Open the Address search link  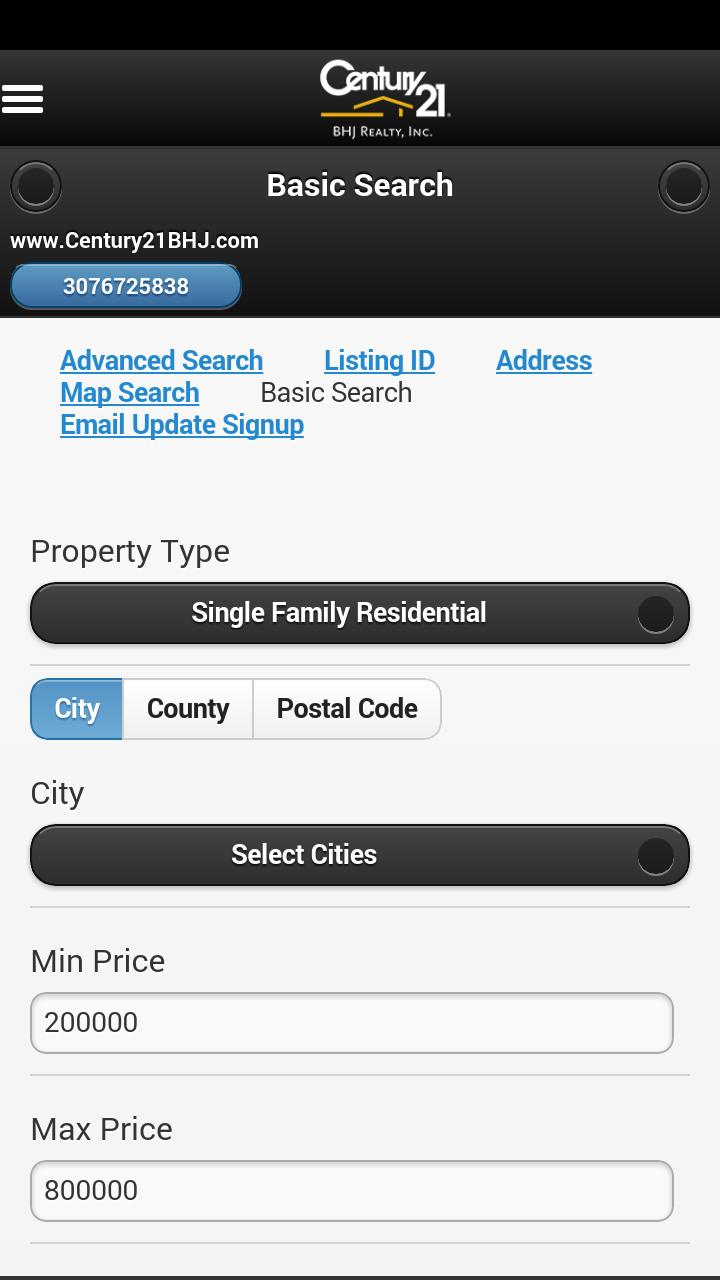[544, 360]
